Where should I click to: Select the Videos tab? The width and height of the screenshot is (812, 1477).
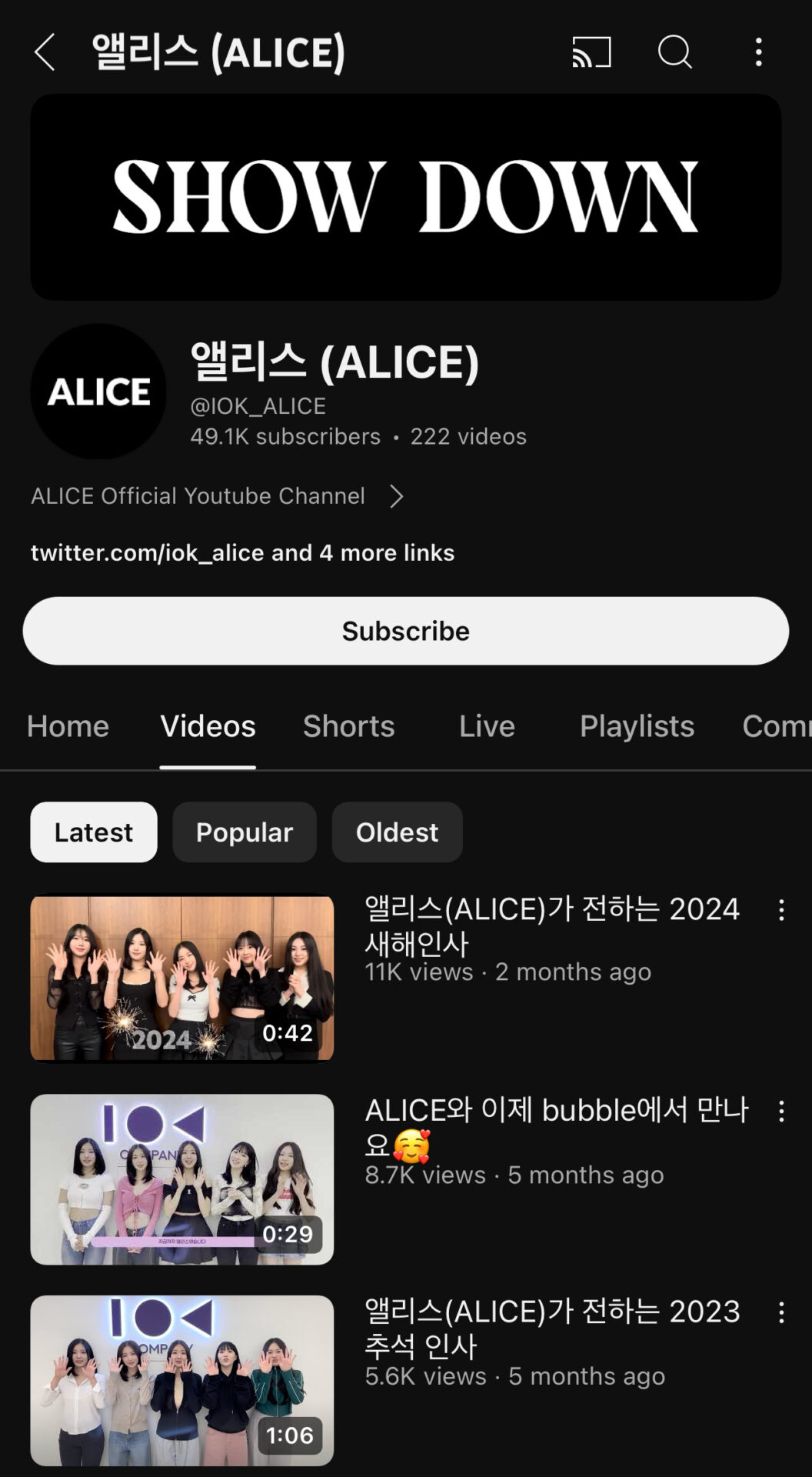[x=208, y=726]
